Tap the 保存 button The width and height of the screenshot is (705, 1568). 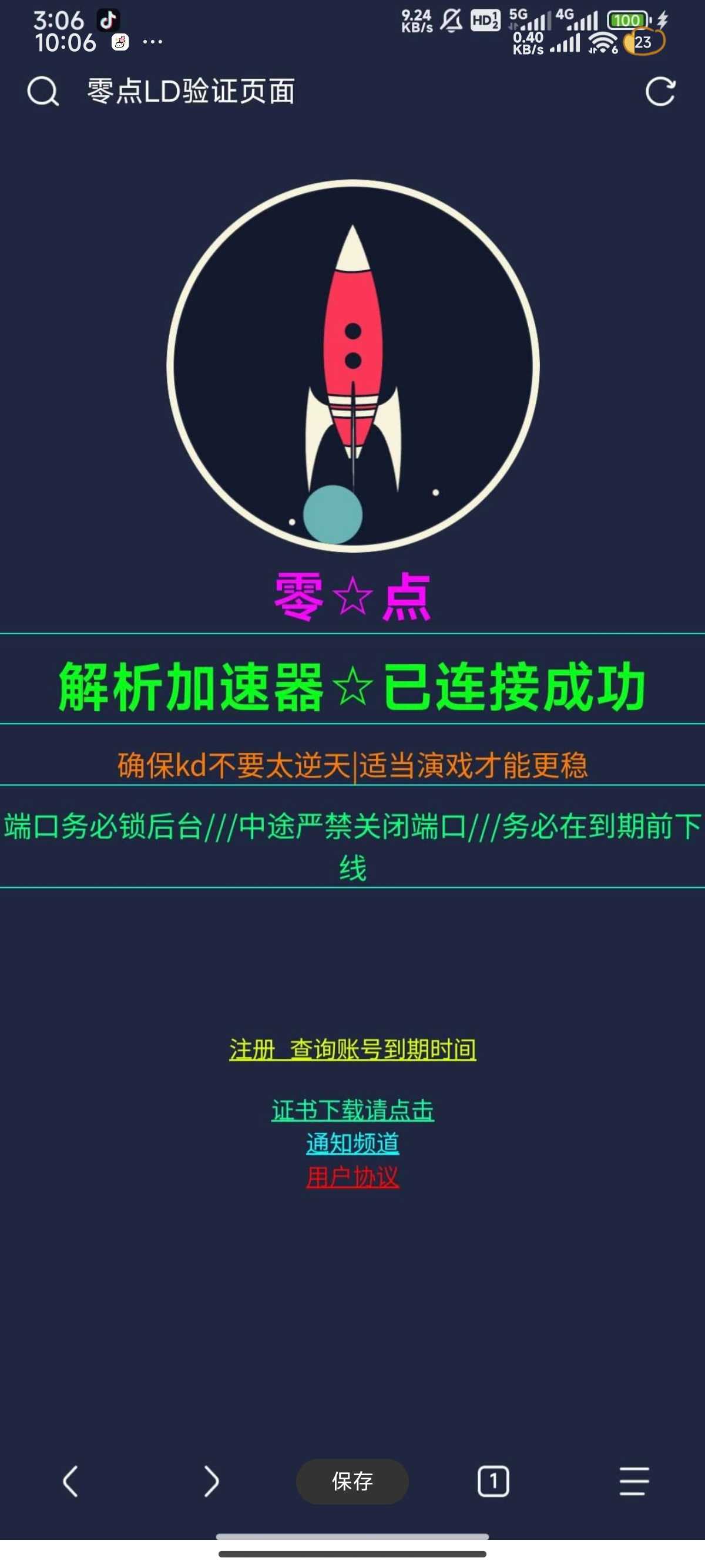(352, 1480)
